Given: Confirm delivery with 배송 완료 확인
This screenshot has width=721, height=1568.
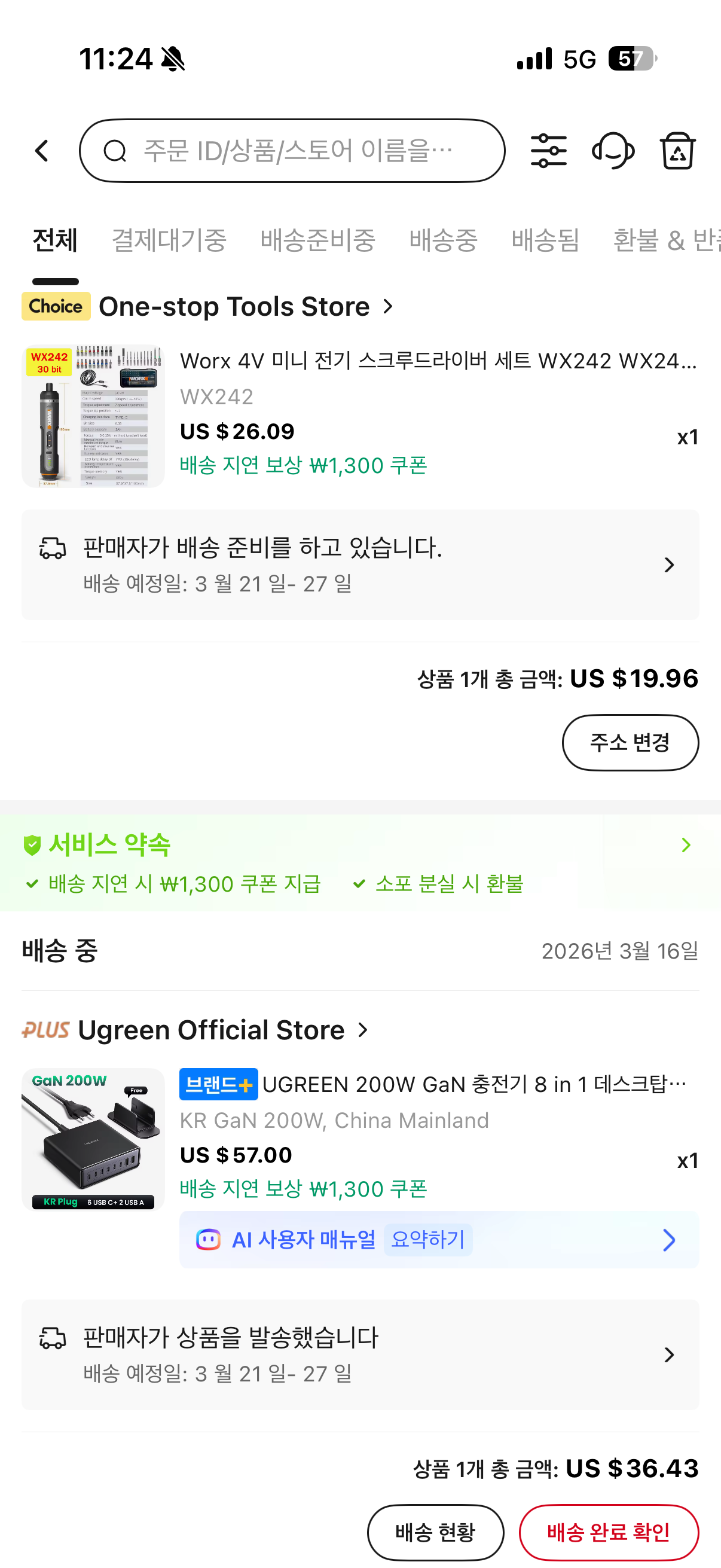Looking at the screenshot, I should pyautogui.click(x=609, y=1532).
